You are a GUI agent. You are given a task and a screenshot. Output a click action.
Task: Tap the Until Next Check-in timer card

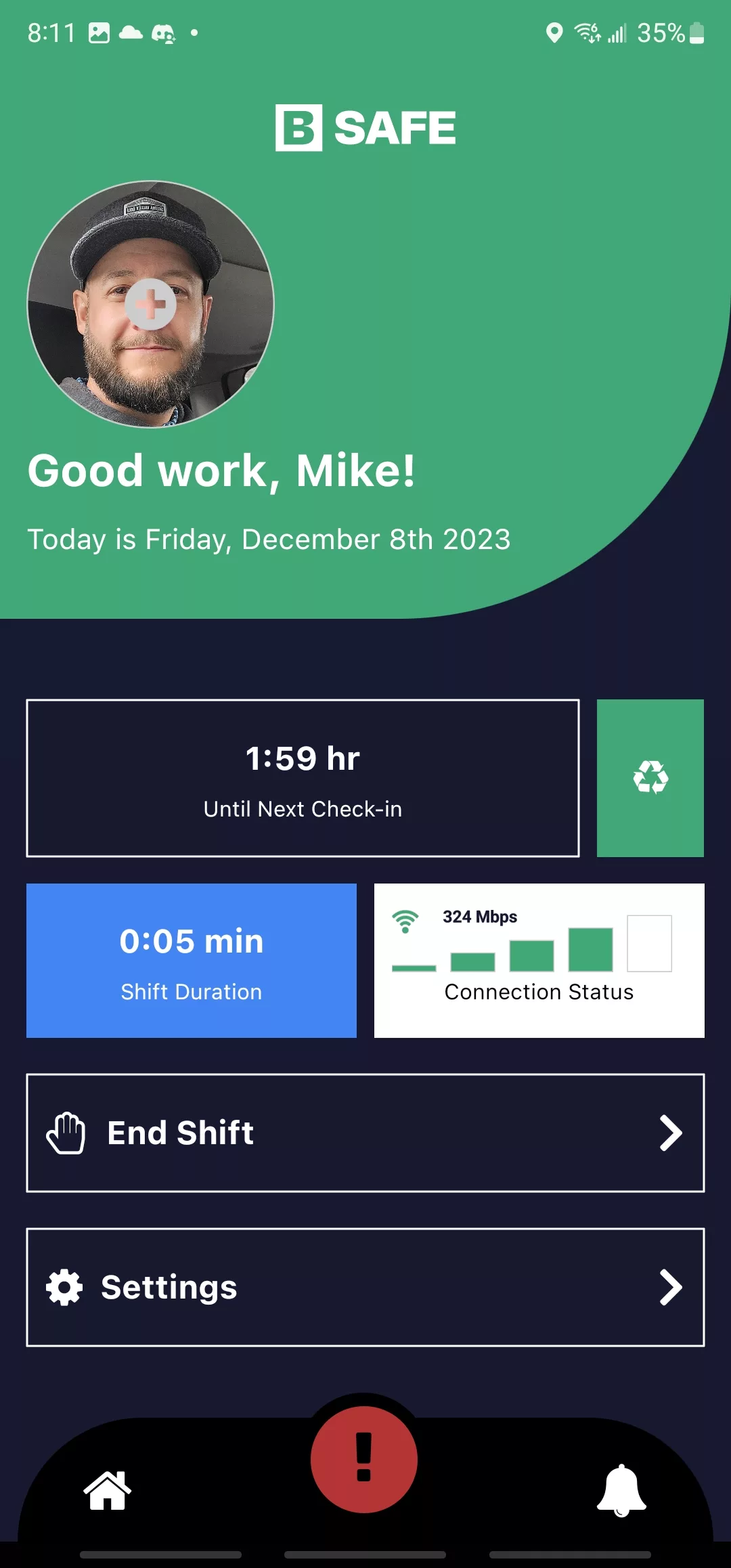click(x=303, y=778)
